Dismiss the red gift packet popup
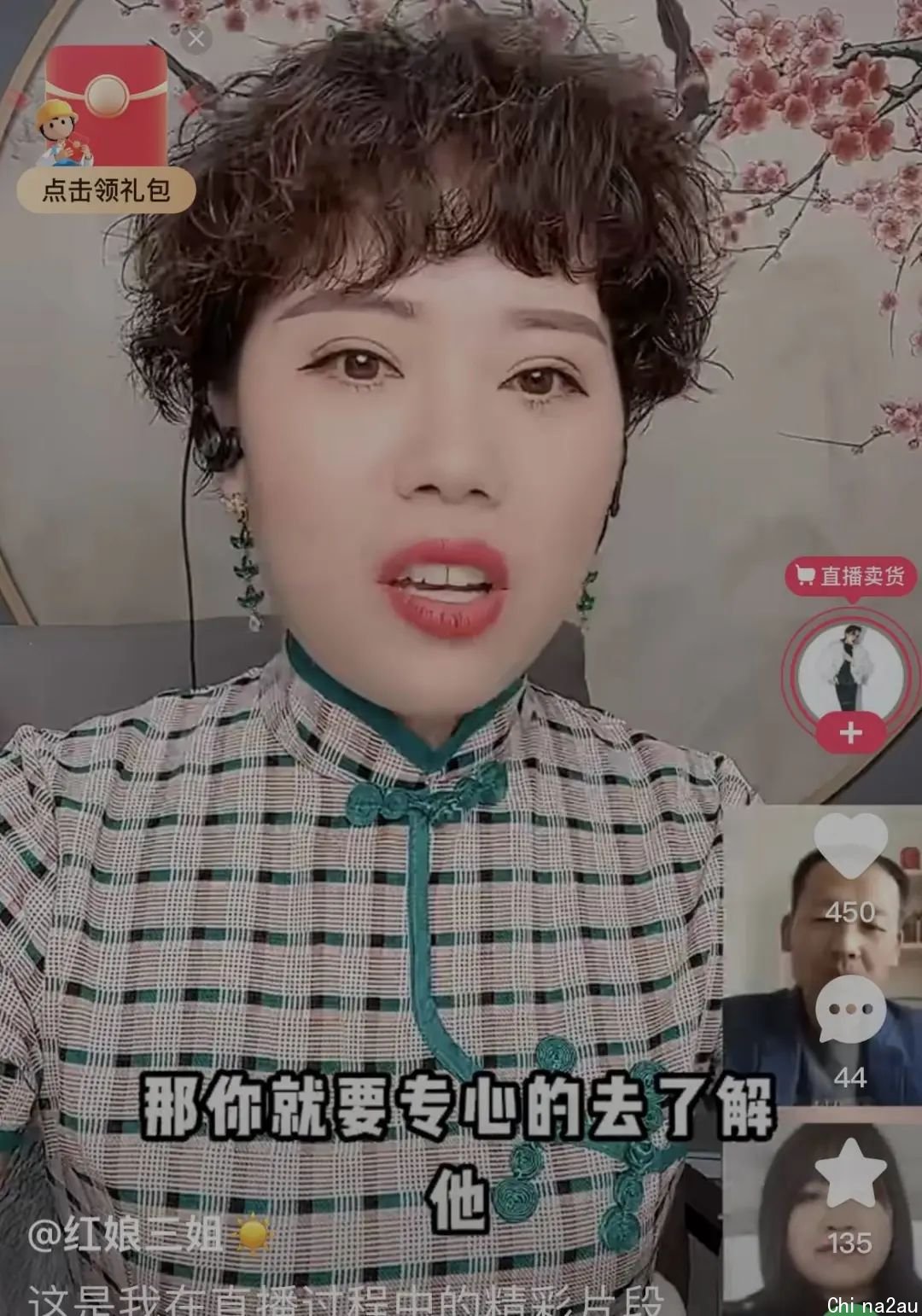The image size is (922, 1316). coord(197,39)
